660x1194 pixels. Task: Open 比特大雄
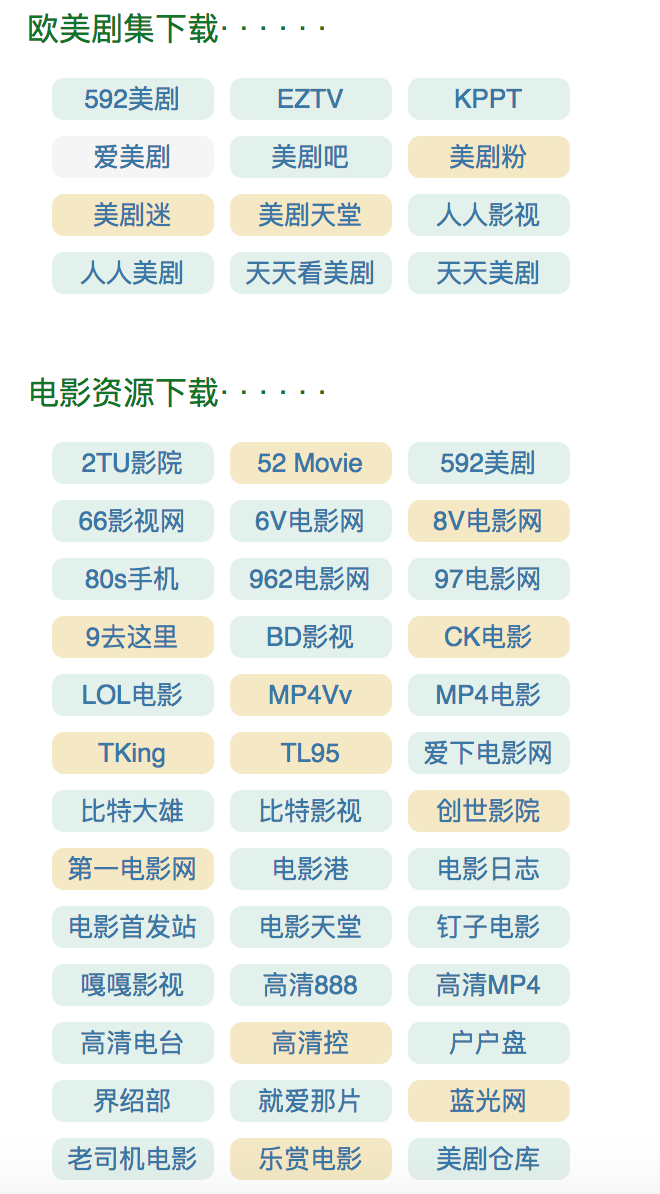click(132, 811)
